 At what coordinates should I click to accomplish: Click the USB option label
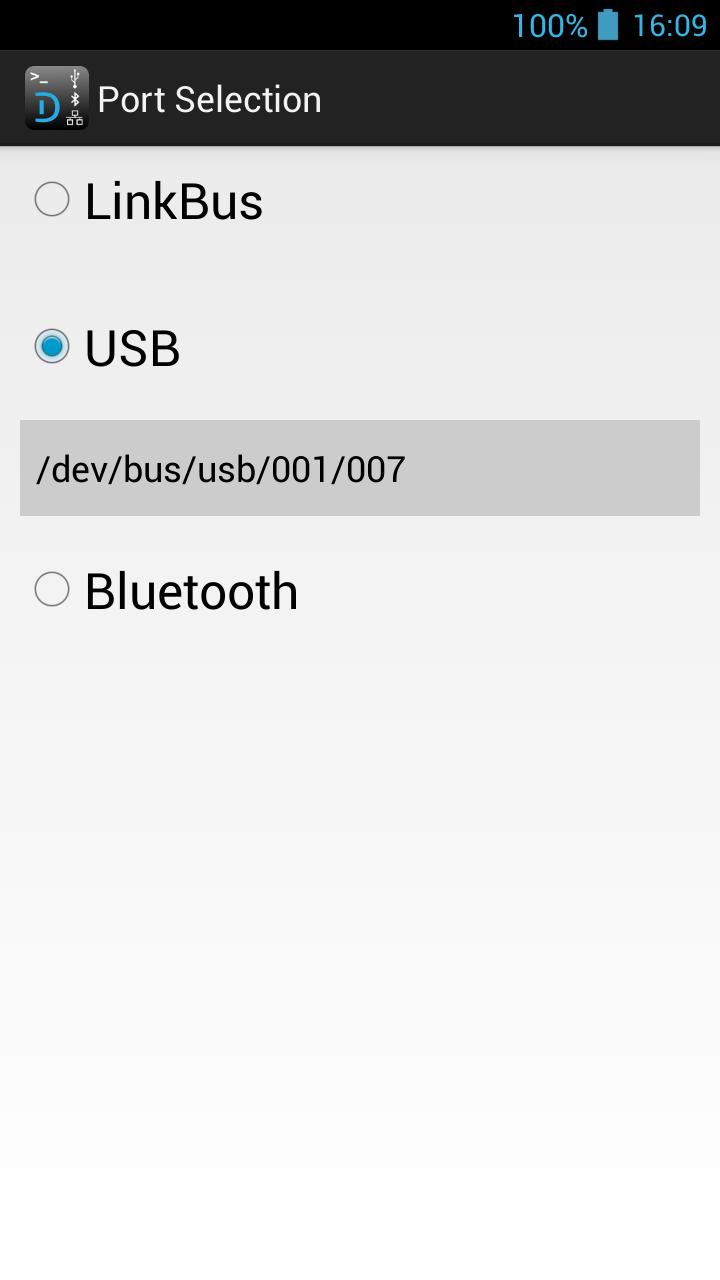coord(130,347)
